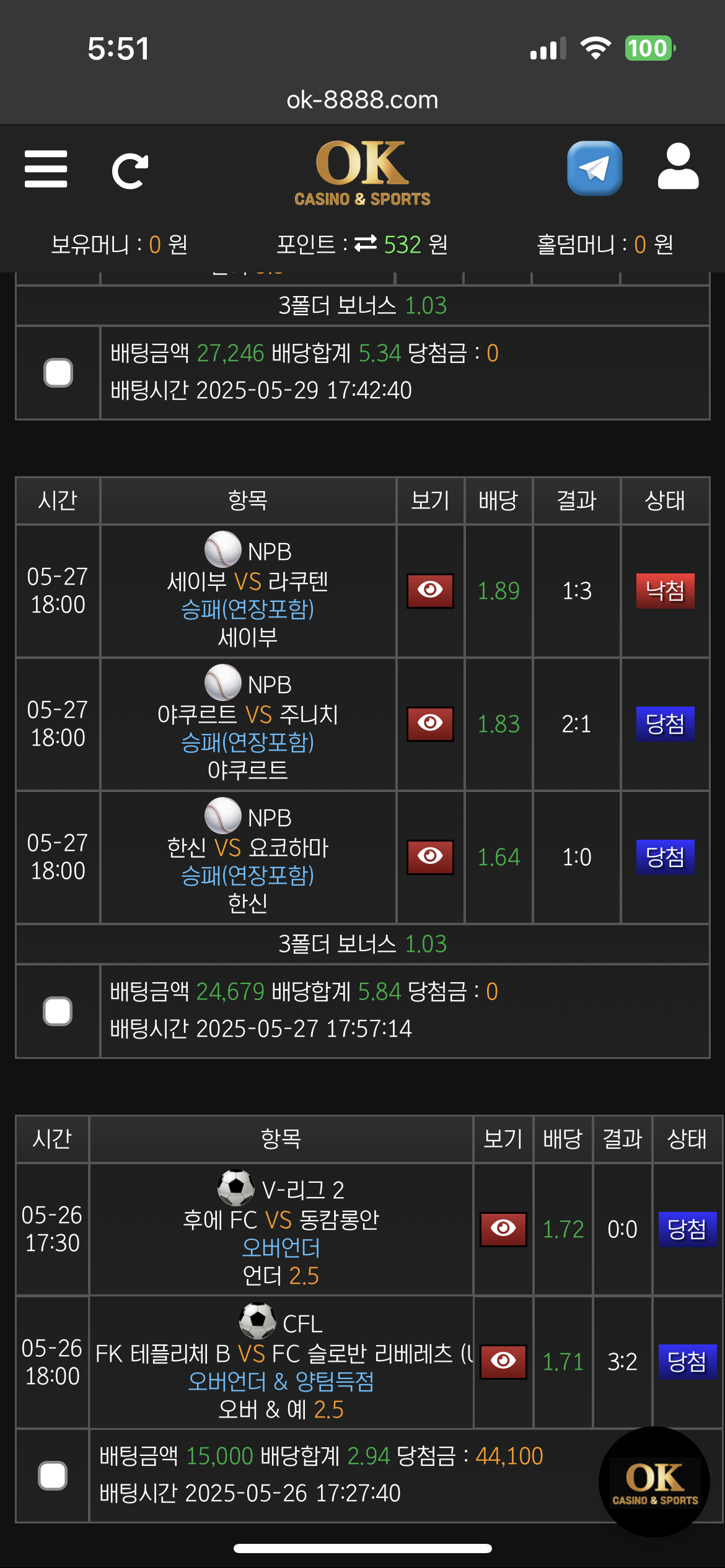
Task: Select the bet placed 2025-05-26 17:27:40
Action: pos(53,1476)
